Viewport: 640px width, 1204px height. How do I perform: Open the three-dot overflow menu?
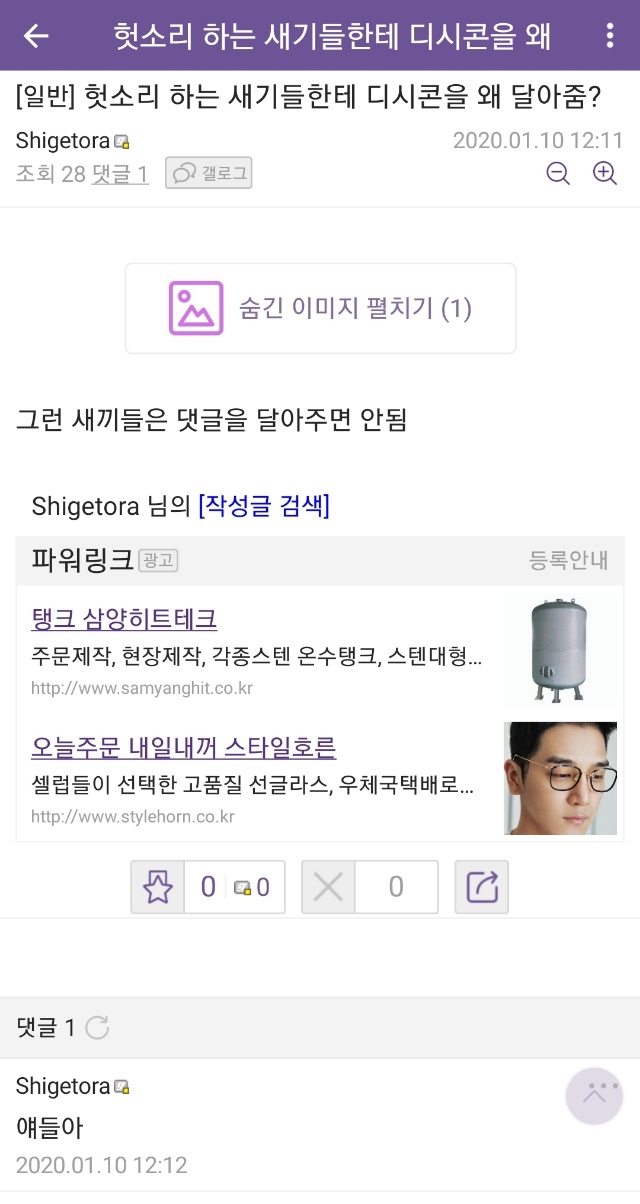(610, 36)
